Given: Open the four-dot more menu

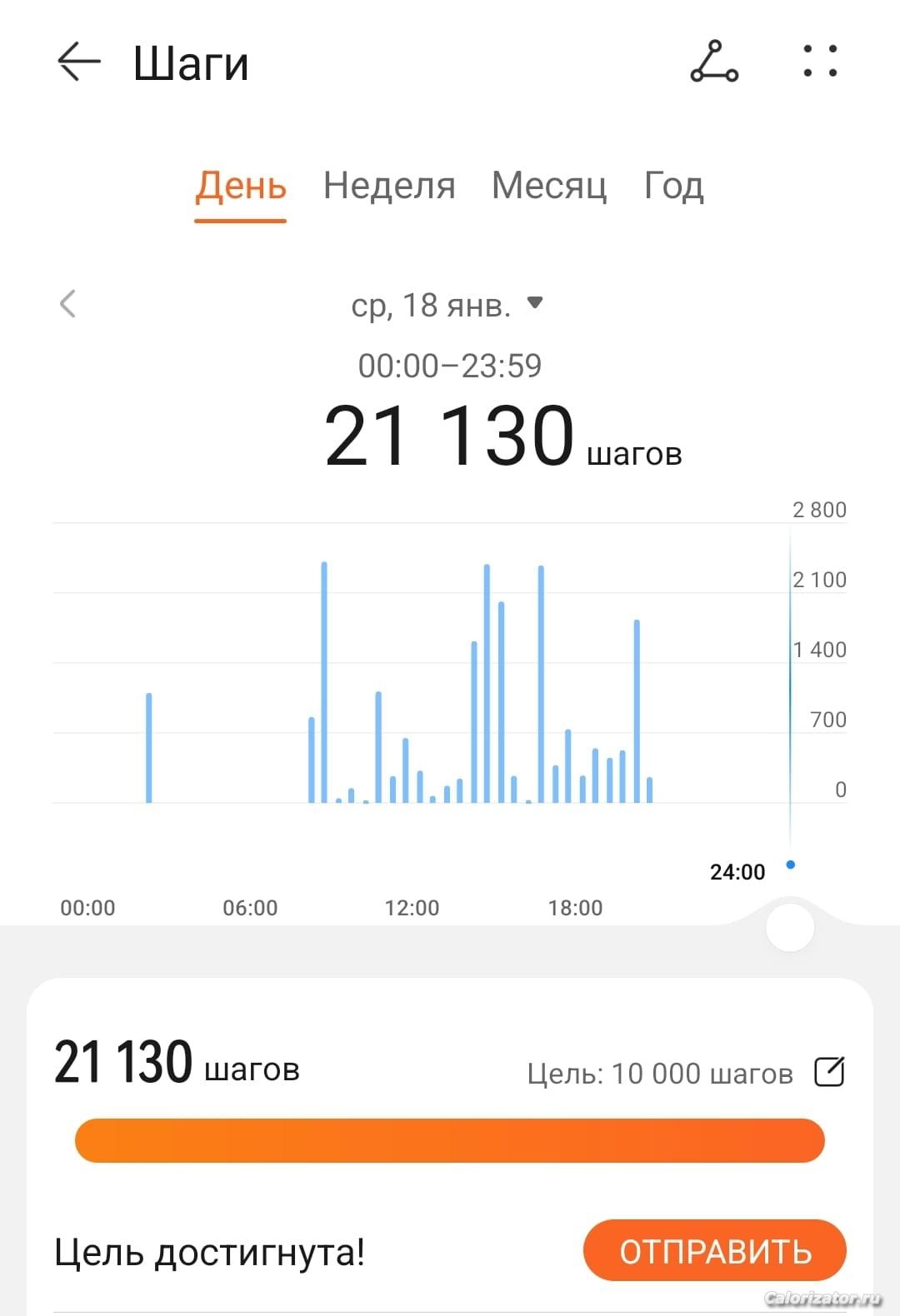Looking at the screenshot, I should pyautogui.click(x=820, y=62).
